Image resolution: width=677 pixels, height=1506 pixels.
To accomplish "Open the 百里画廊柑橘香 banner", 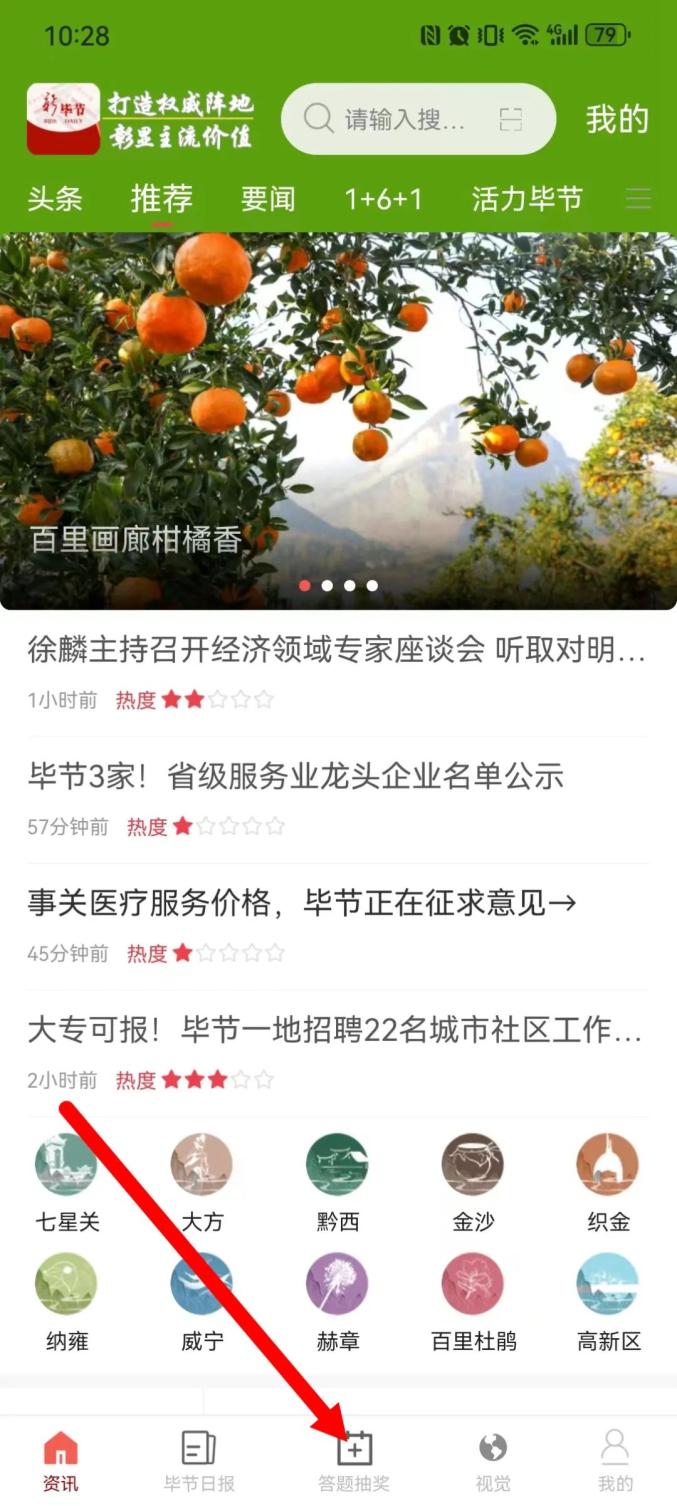I will 338,420.
